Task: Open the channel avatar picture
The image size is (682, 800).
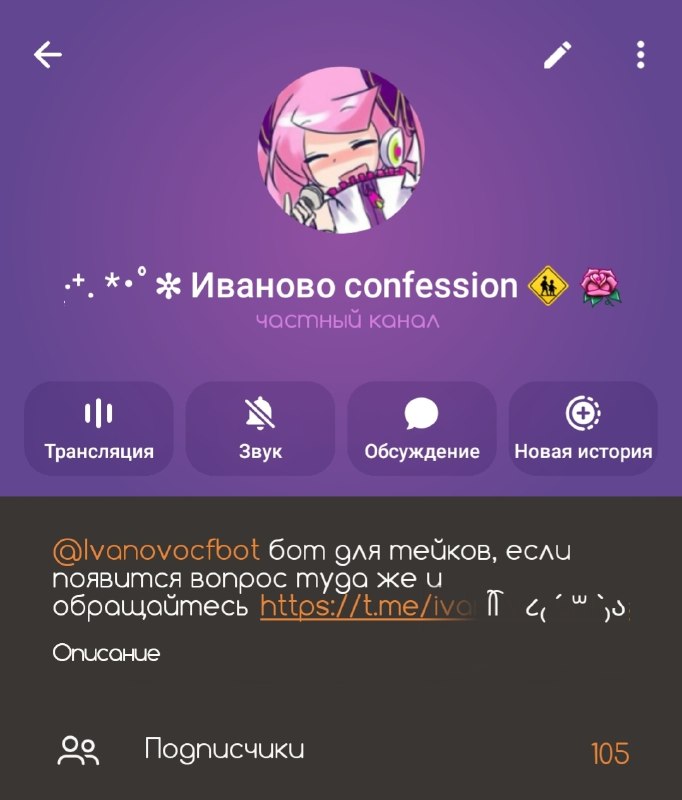Action: [341, 150]
